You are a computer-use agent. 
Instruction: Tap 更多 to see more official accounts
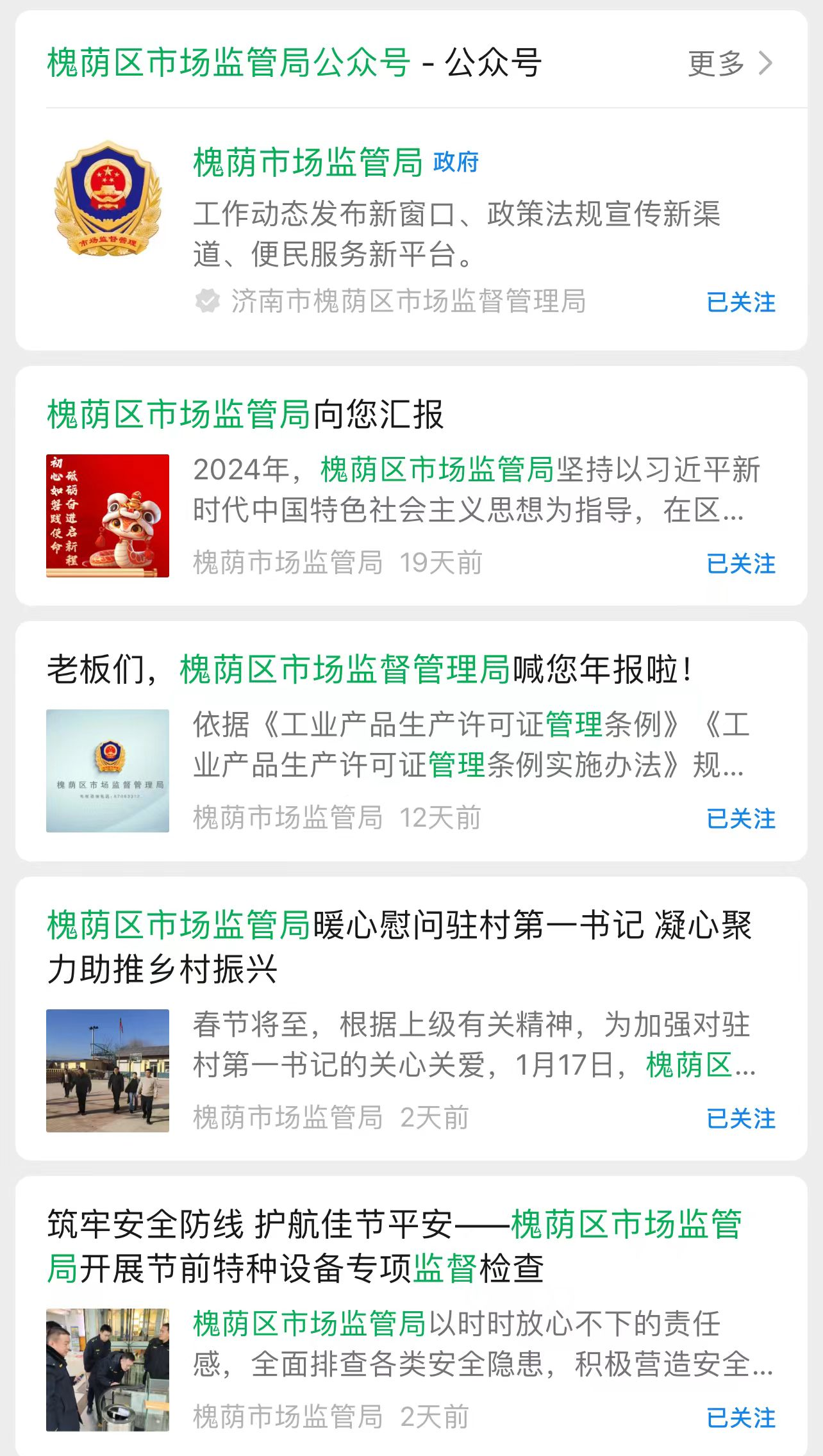[729, 63]
